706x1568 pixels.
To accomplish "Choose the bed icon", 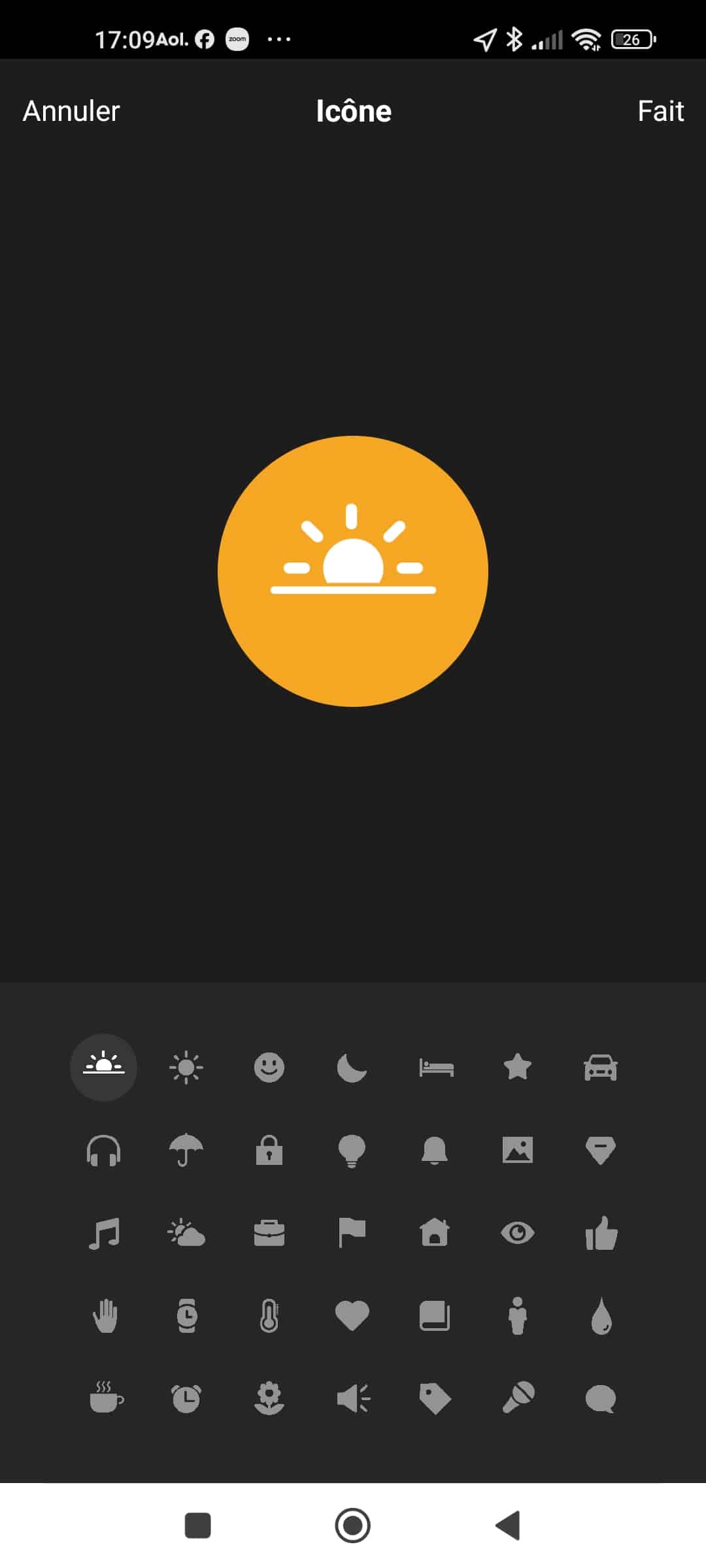I will pyautogui.click(x=436, y=1068).
